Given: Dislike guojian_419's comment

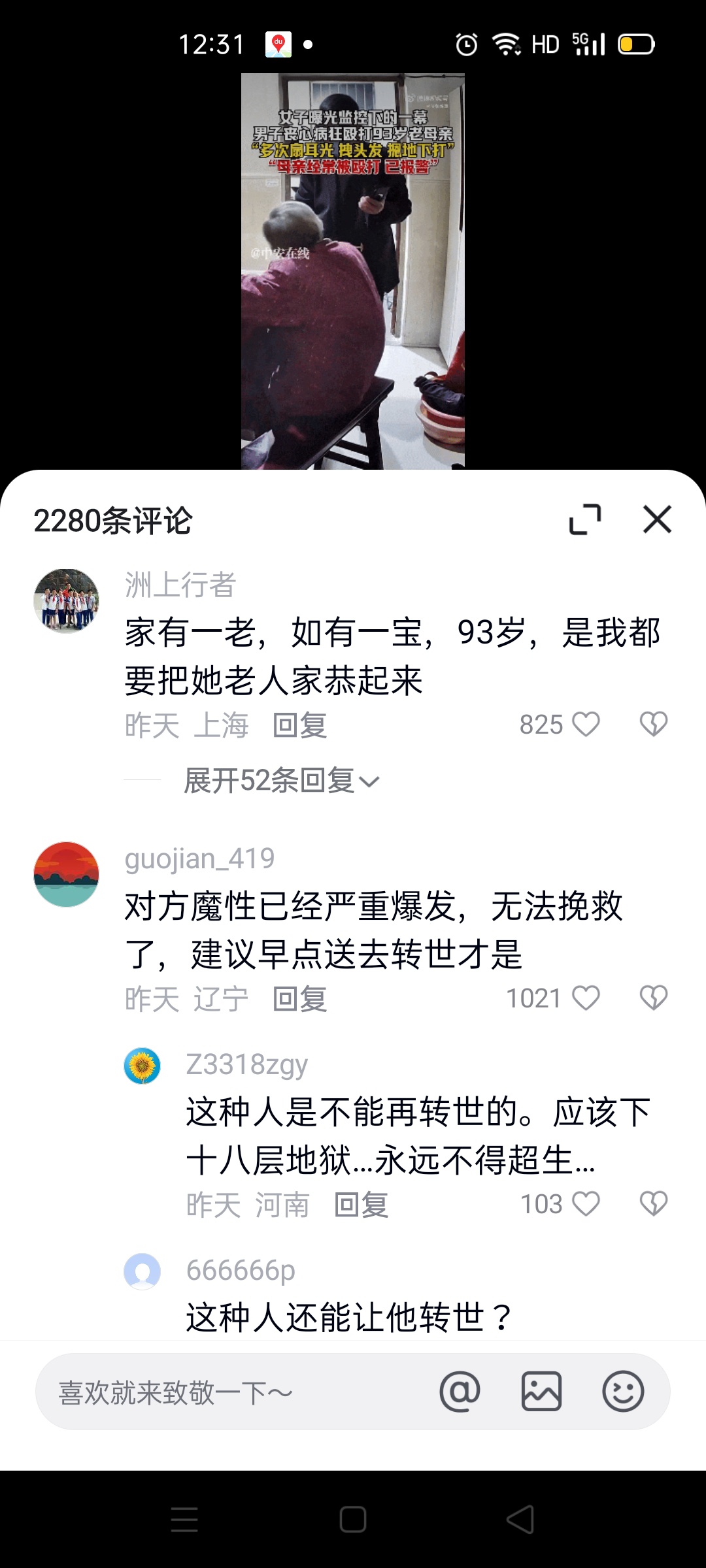Looking at the screenshot, I should click(x=653, y=998).
